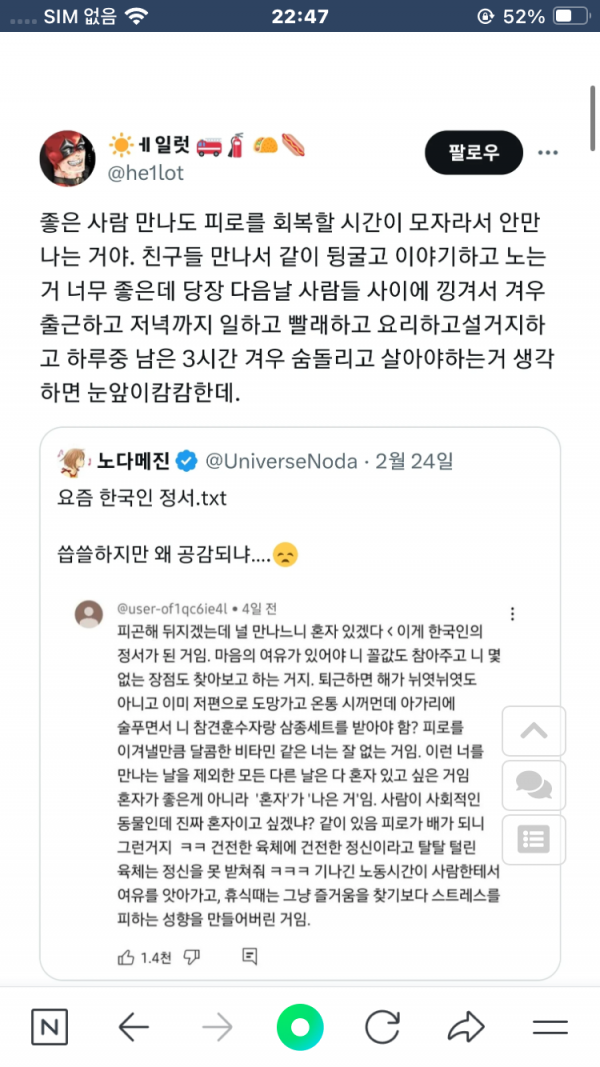Go back to the previous page
This screenshot has height=1067, width=600.
coord(133,1027)
